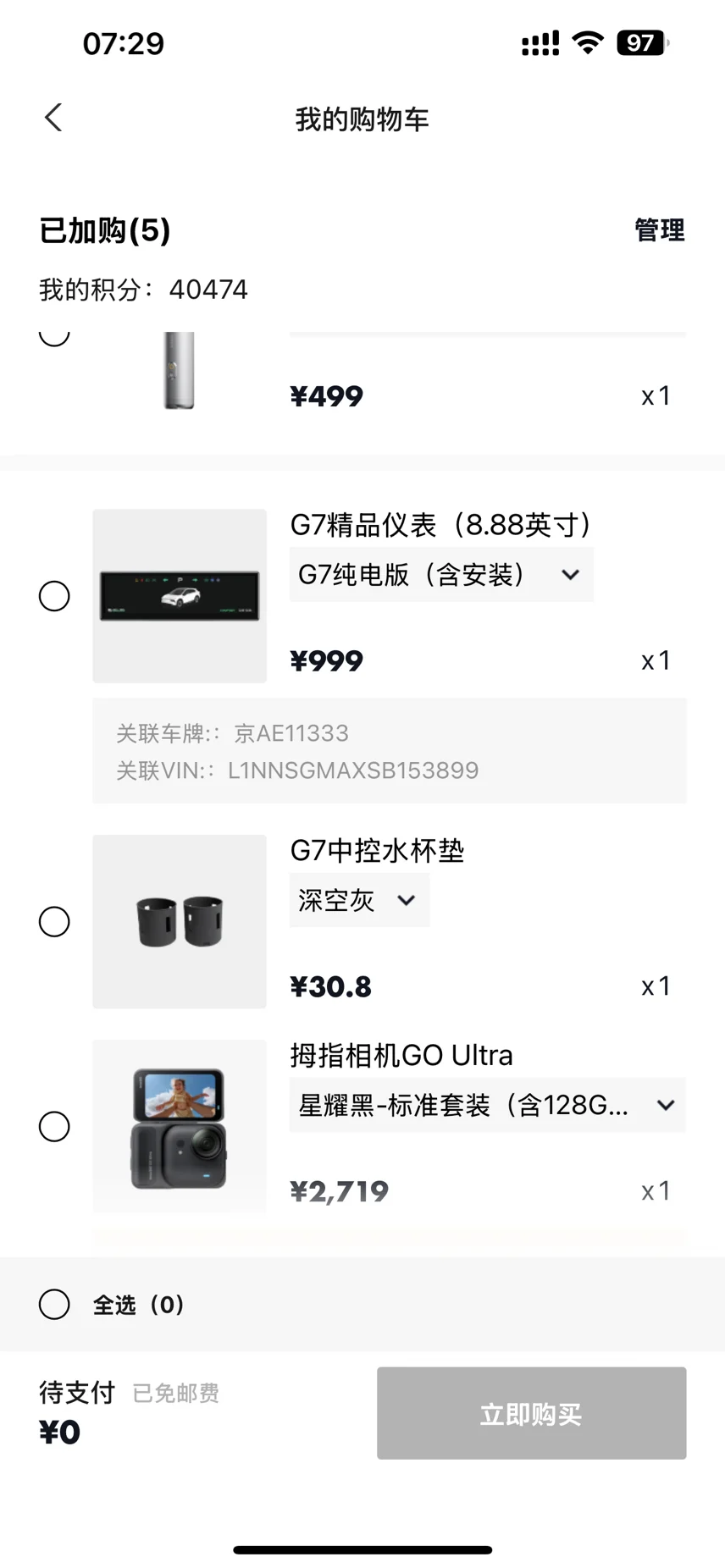
Task: Open the G7精品仪表 product image
Action: pos(180,596)
